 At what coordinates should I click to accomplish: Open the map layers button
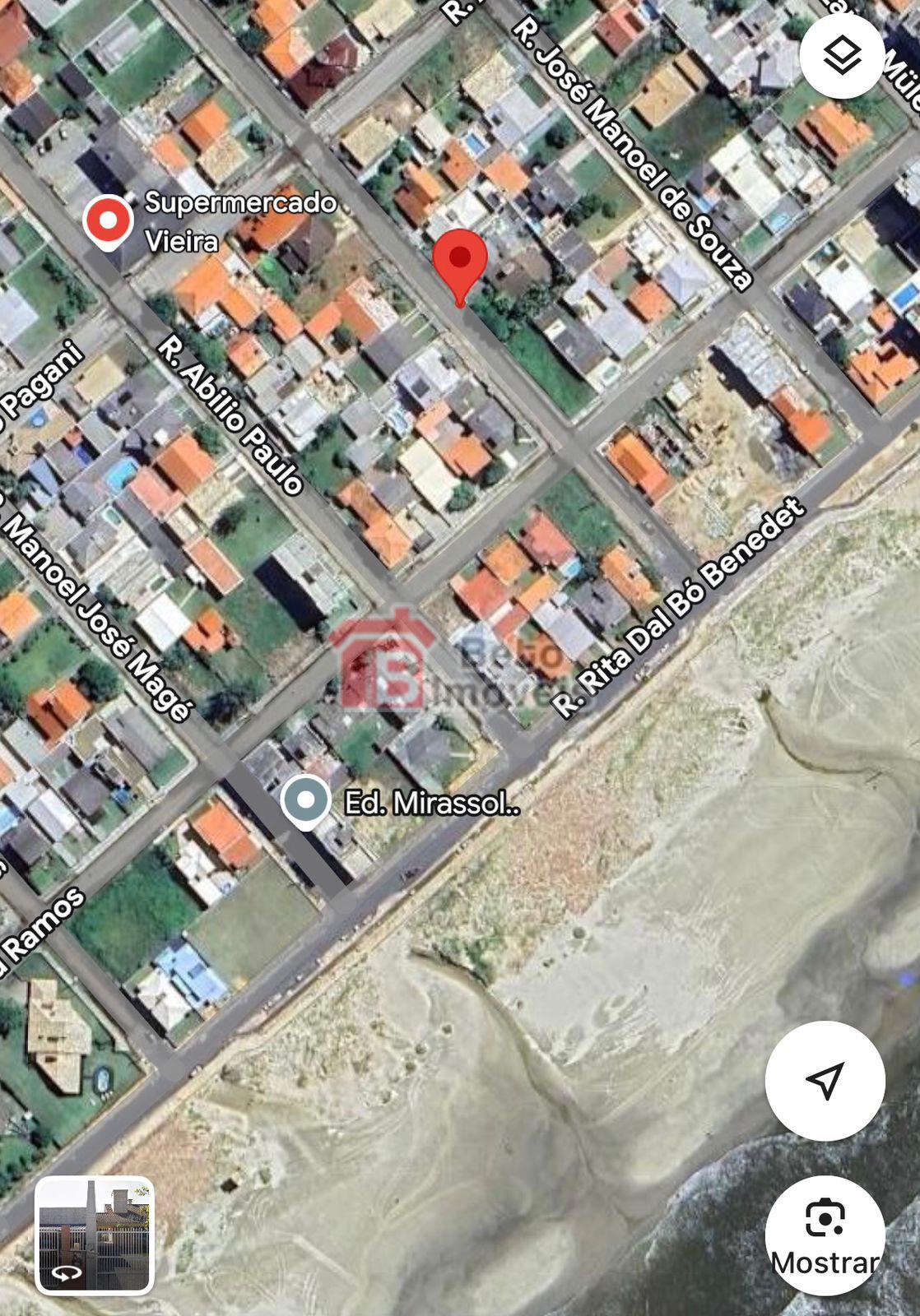[x=842, y=56]
